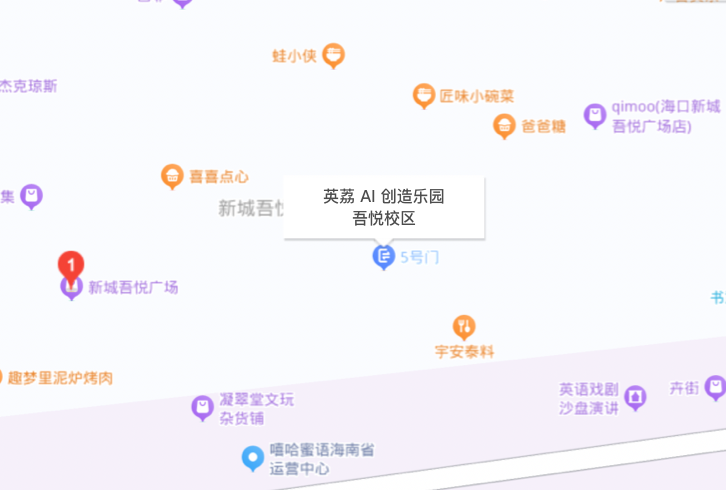The width and height of the screenshot is (726, 490).
Task: Select the 卉街 shopping marker
Action: (714, 387)
